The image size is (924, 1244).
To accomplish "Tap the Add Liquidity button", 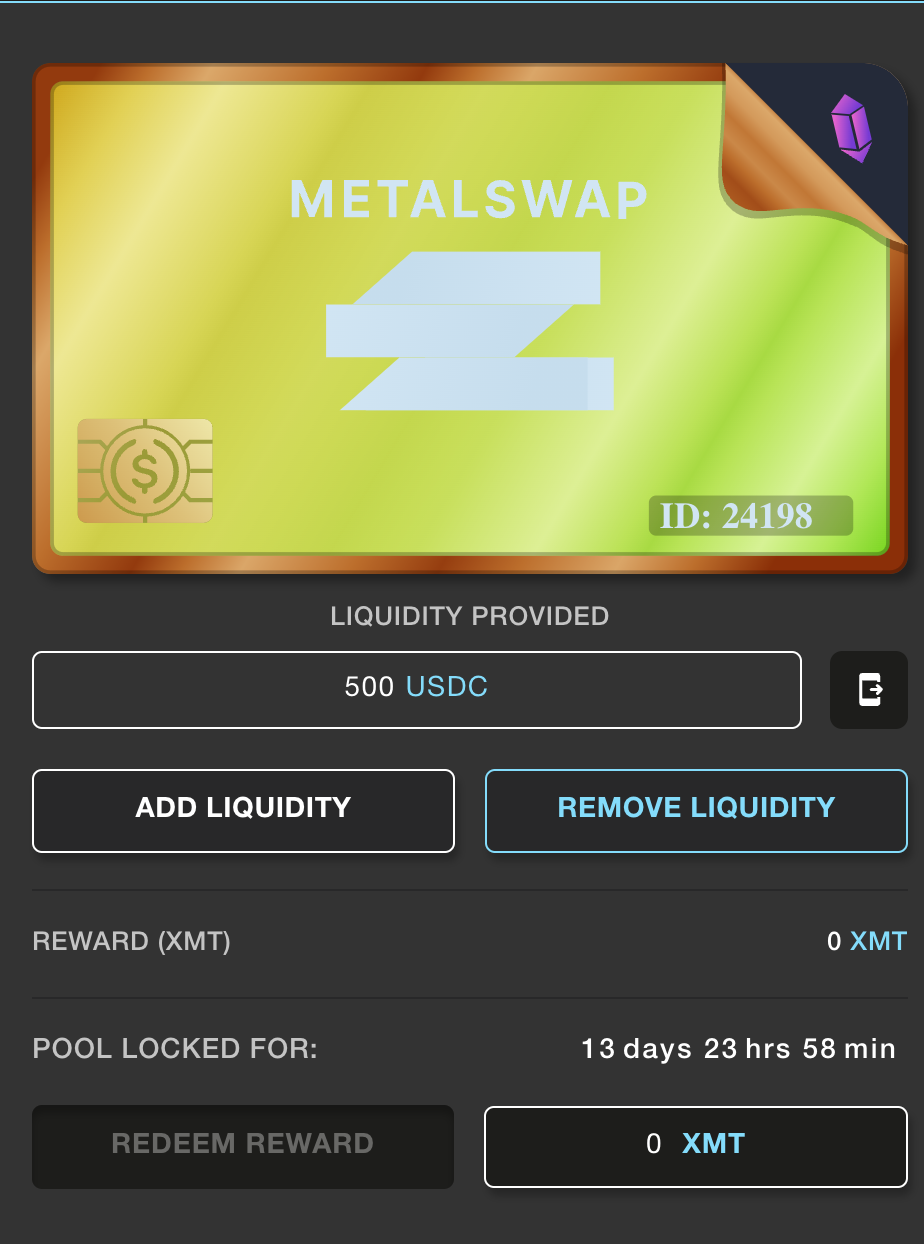I will click(243, 810).
